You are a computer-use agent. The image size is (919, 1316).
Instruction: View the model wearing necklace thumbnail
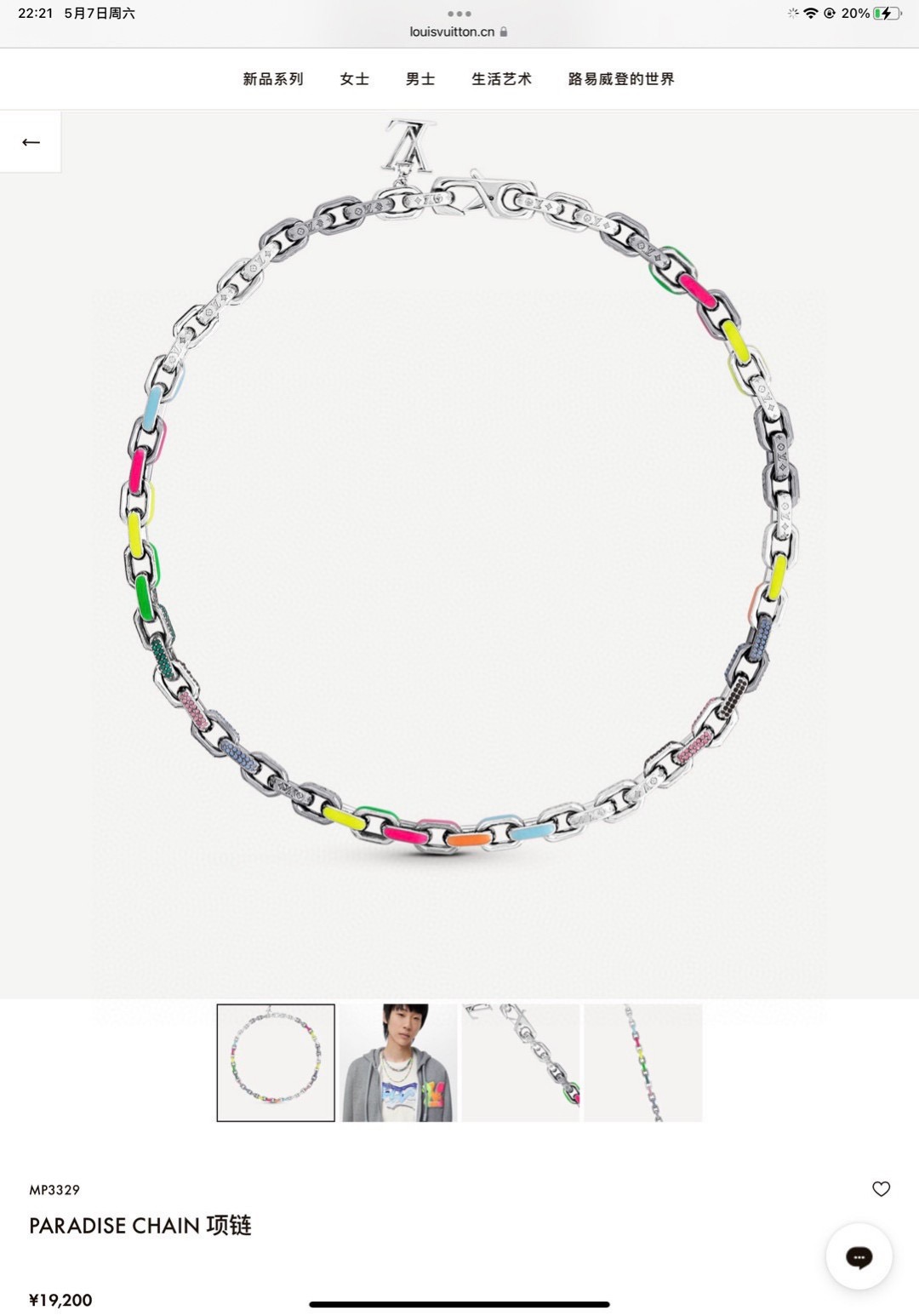[x=398, y=1062]
